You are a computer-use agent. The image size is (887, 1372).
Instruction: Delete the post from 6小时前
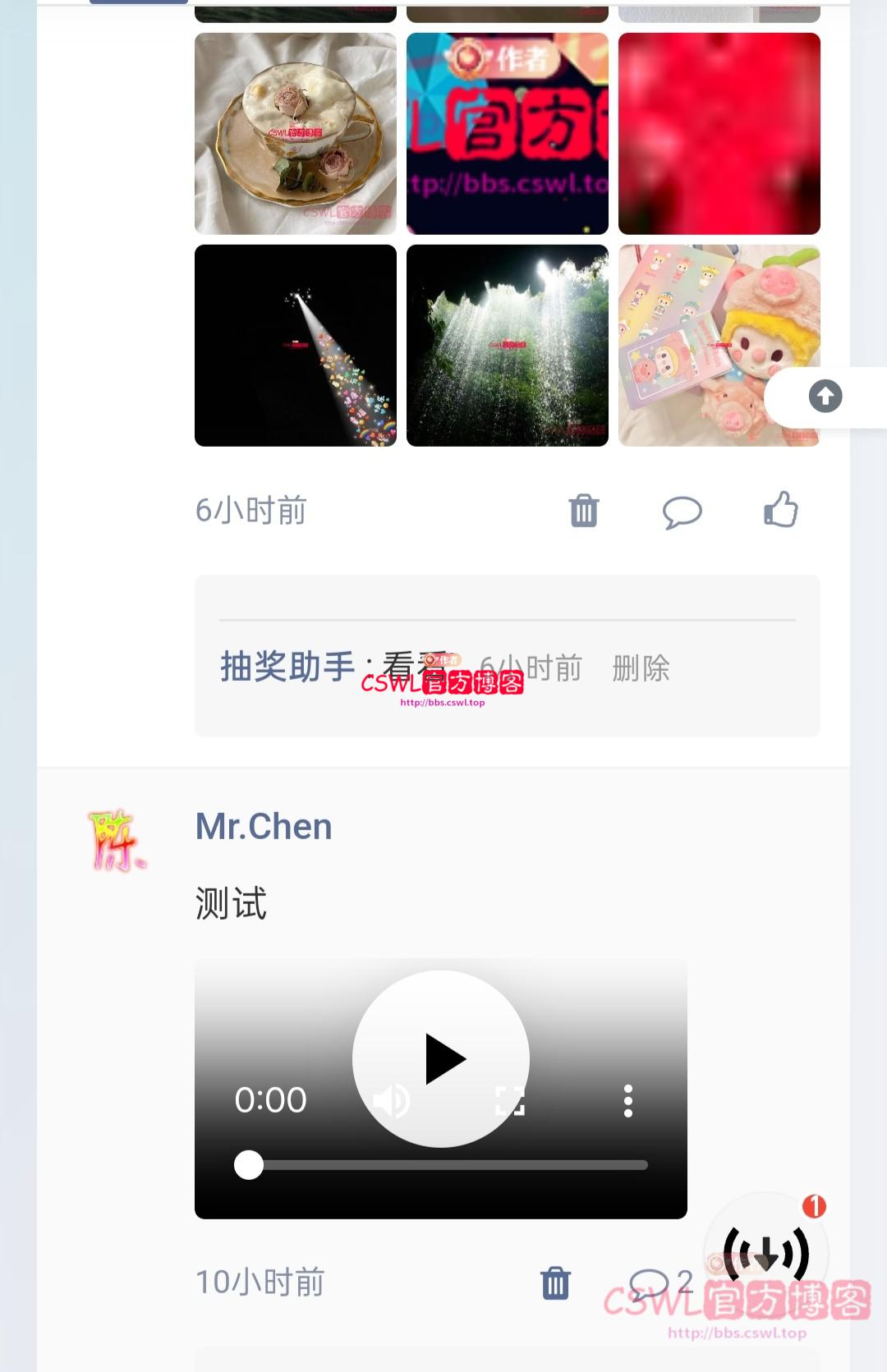point(584,511)
